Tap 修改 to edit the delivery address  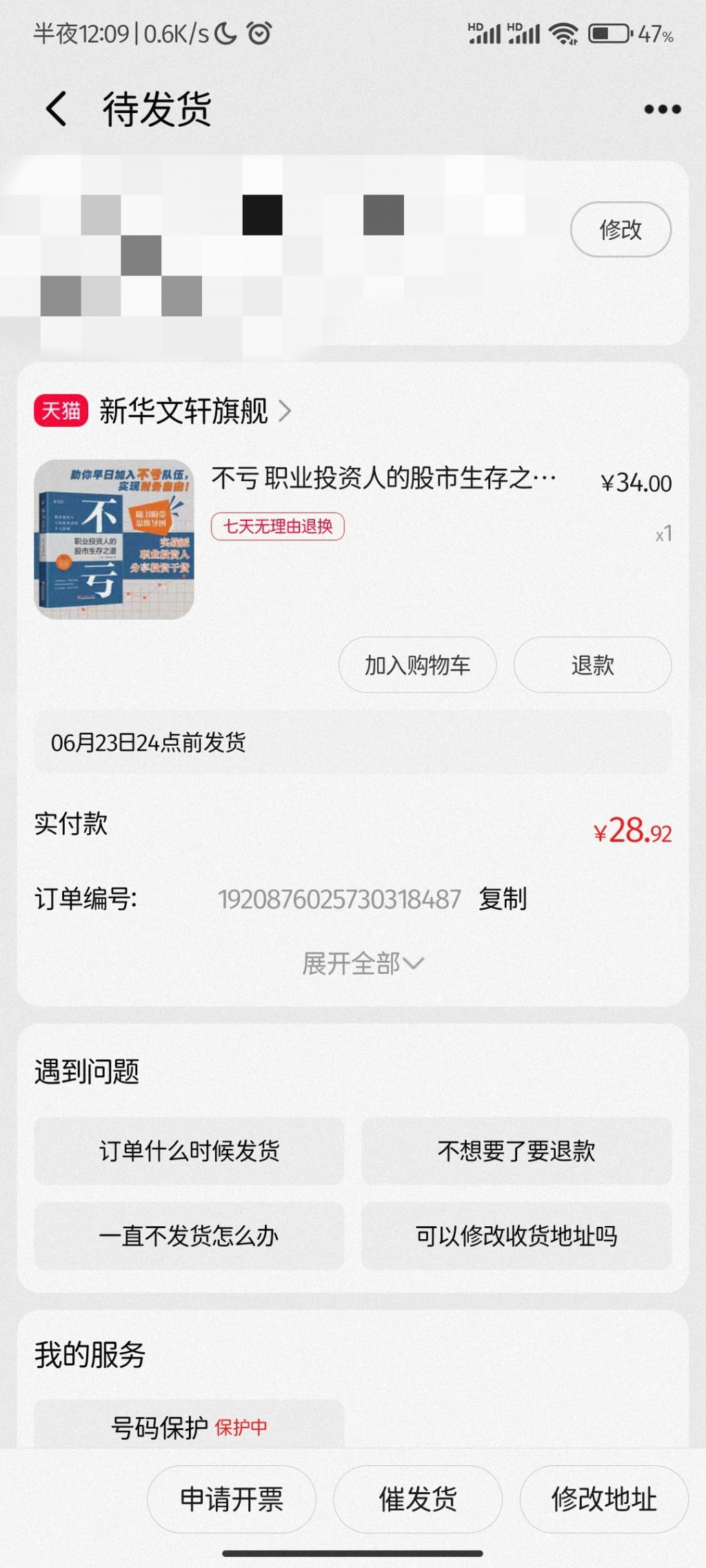621,230
